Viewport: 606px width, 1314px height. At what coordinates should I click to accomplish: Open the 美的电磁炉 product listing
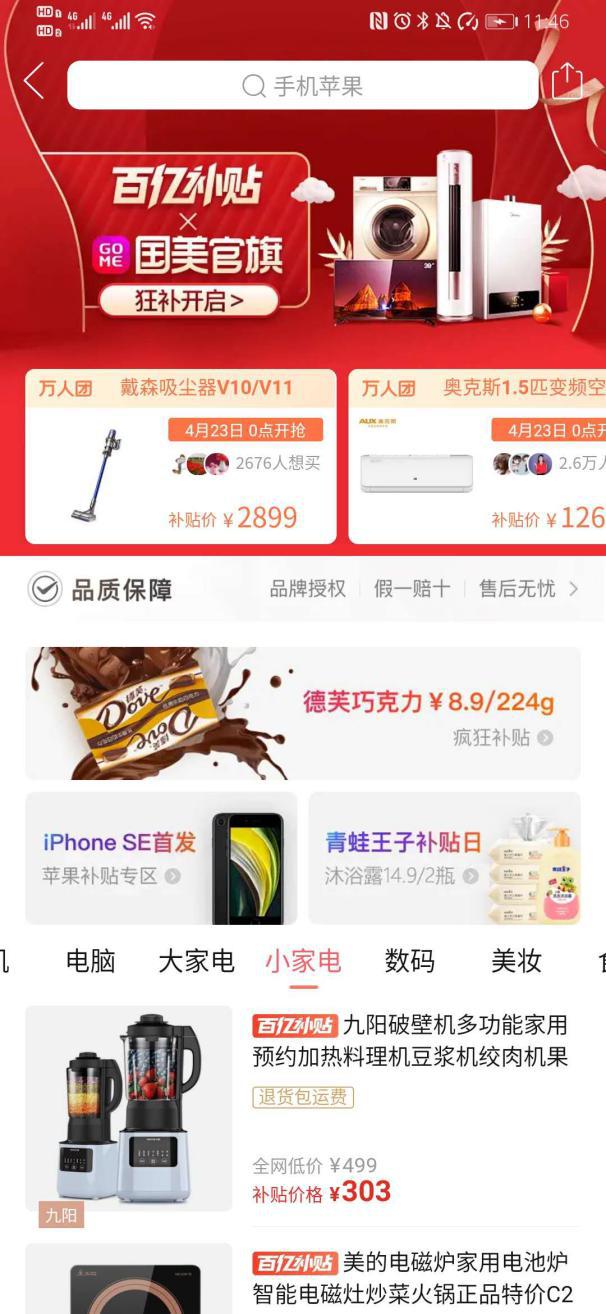coord(410,1278)
